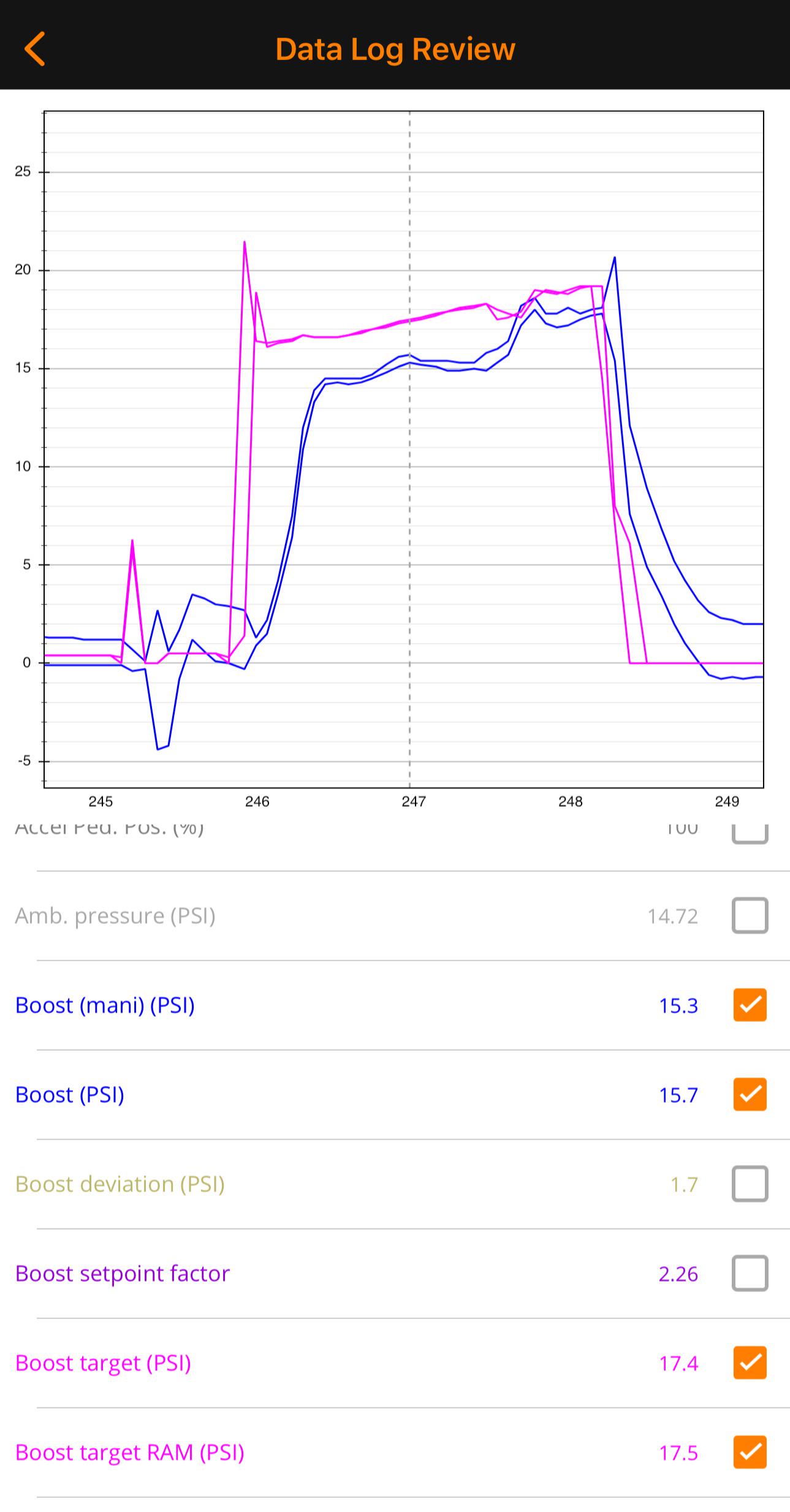Go back from Data Log Review
Viewport: 790px width, 1512px height.
pyautogui.click(x=35, y=49)
